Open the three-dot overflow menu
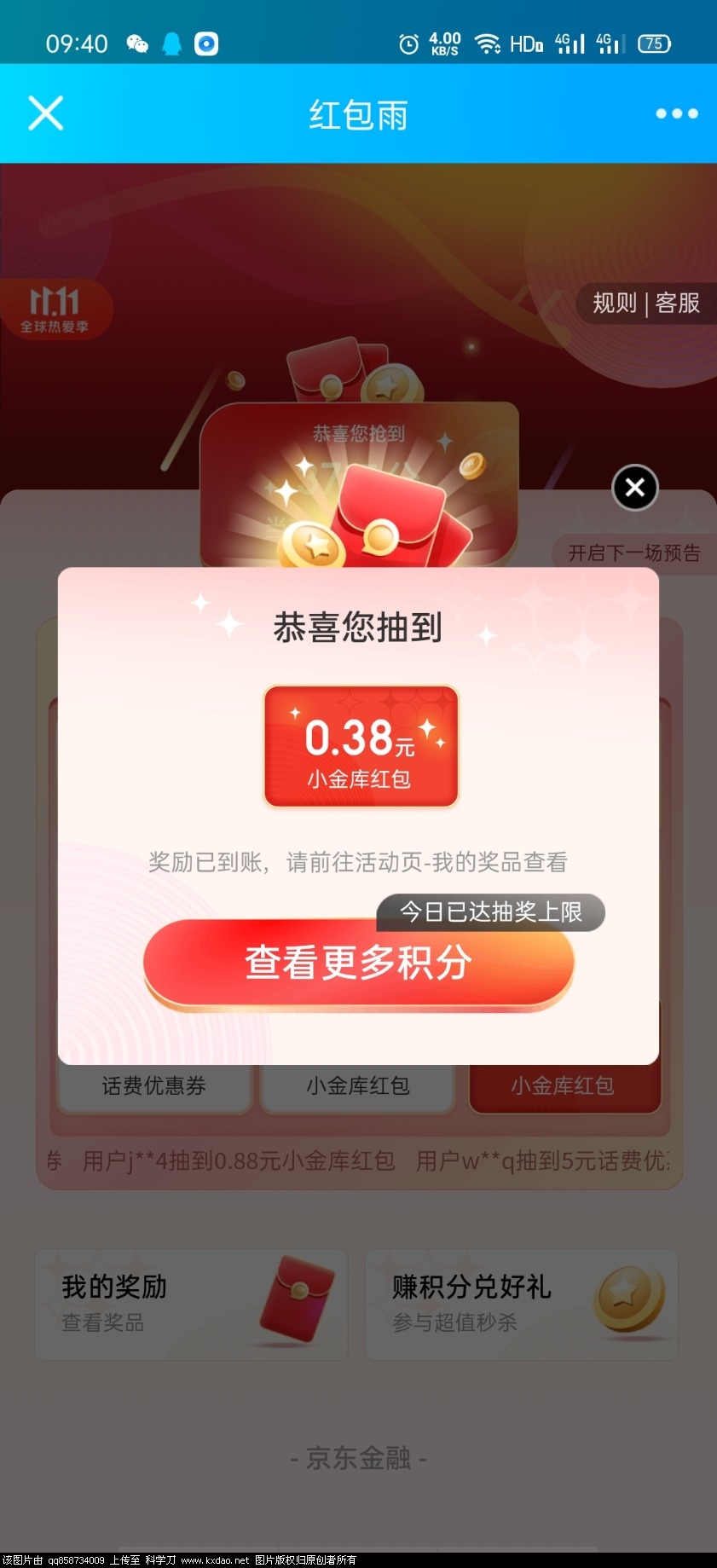717x1568 pixels. [x=676, y=113]
